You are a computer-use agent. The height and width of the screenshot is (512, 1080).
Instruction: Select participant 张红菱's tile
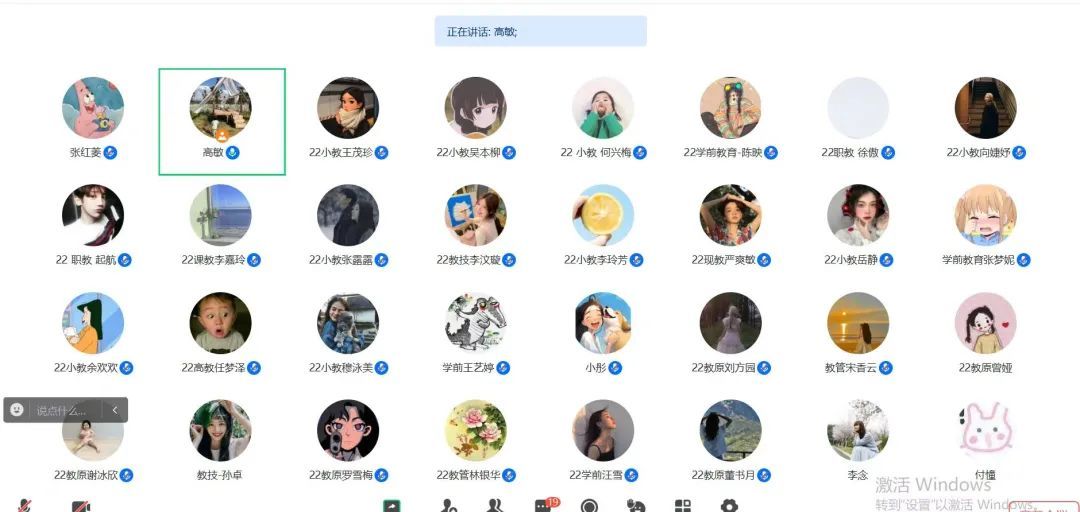(x=93, y=109)
